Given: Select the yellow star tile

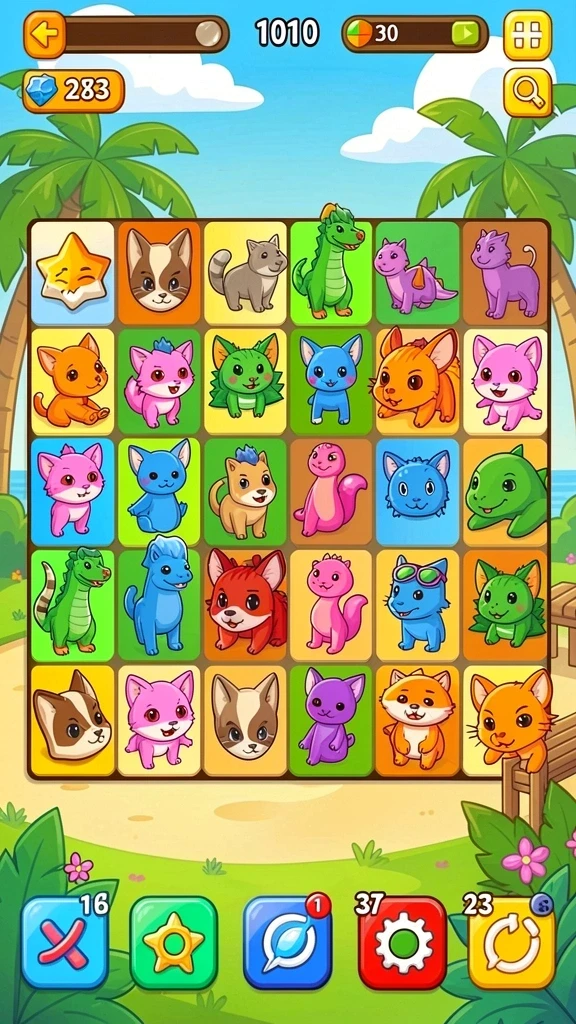Looking at the screenshot, I should pyautogui.click(x=72, y=274).
